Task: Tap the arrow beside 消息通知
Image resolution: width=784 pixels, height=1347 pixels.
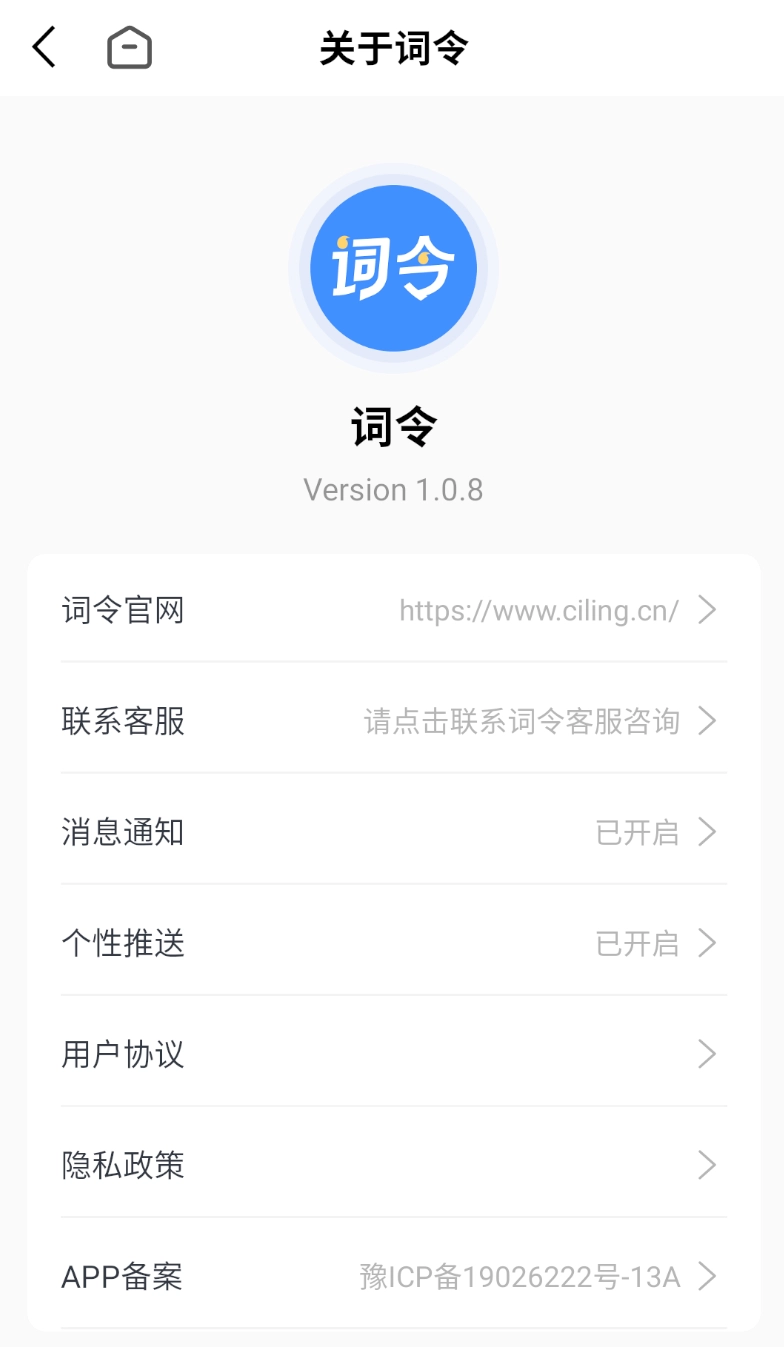Action: (x=708, y=832)
